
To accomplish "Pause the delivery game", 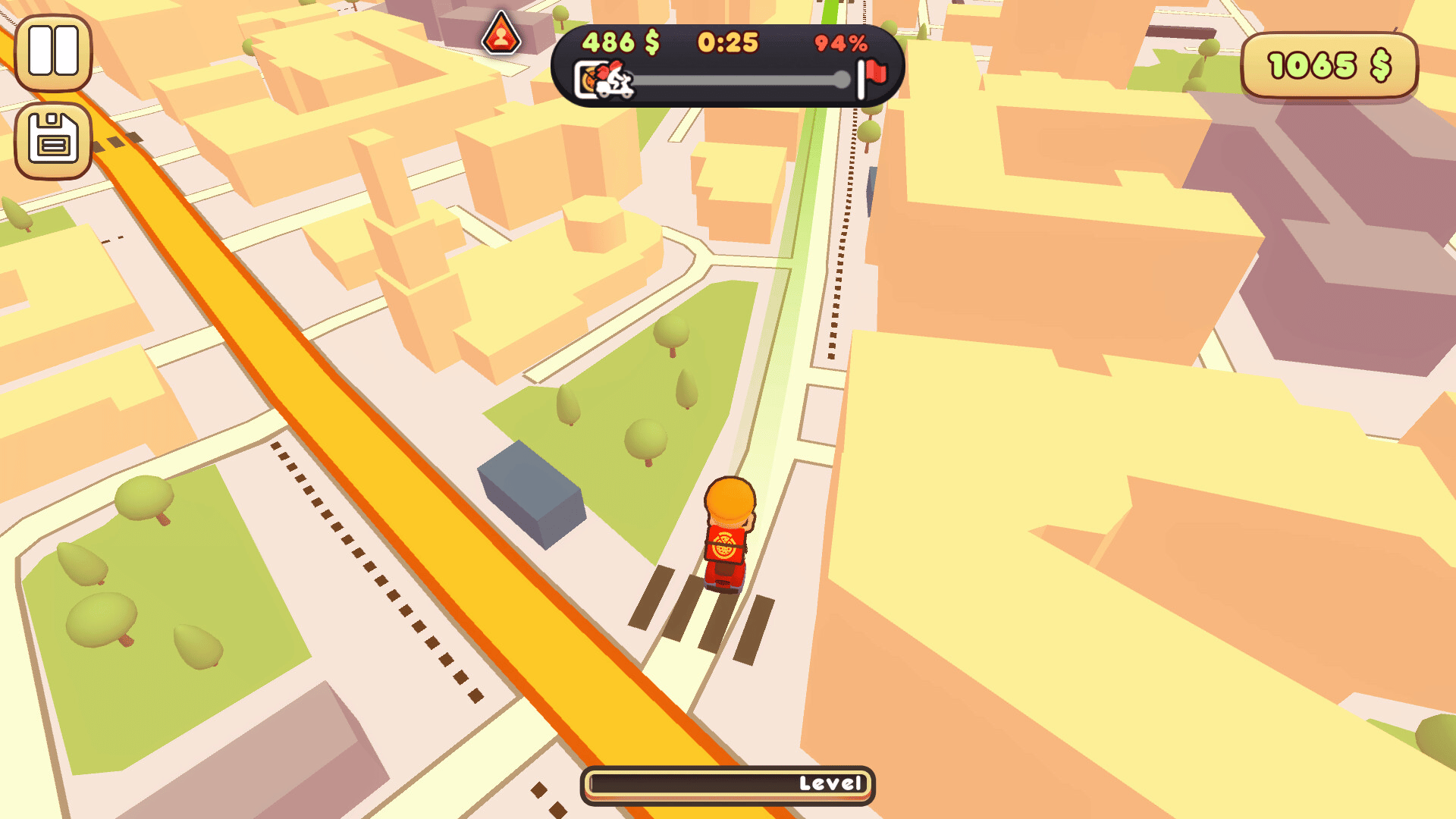I will pos(53,52).
